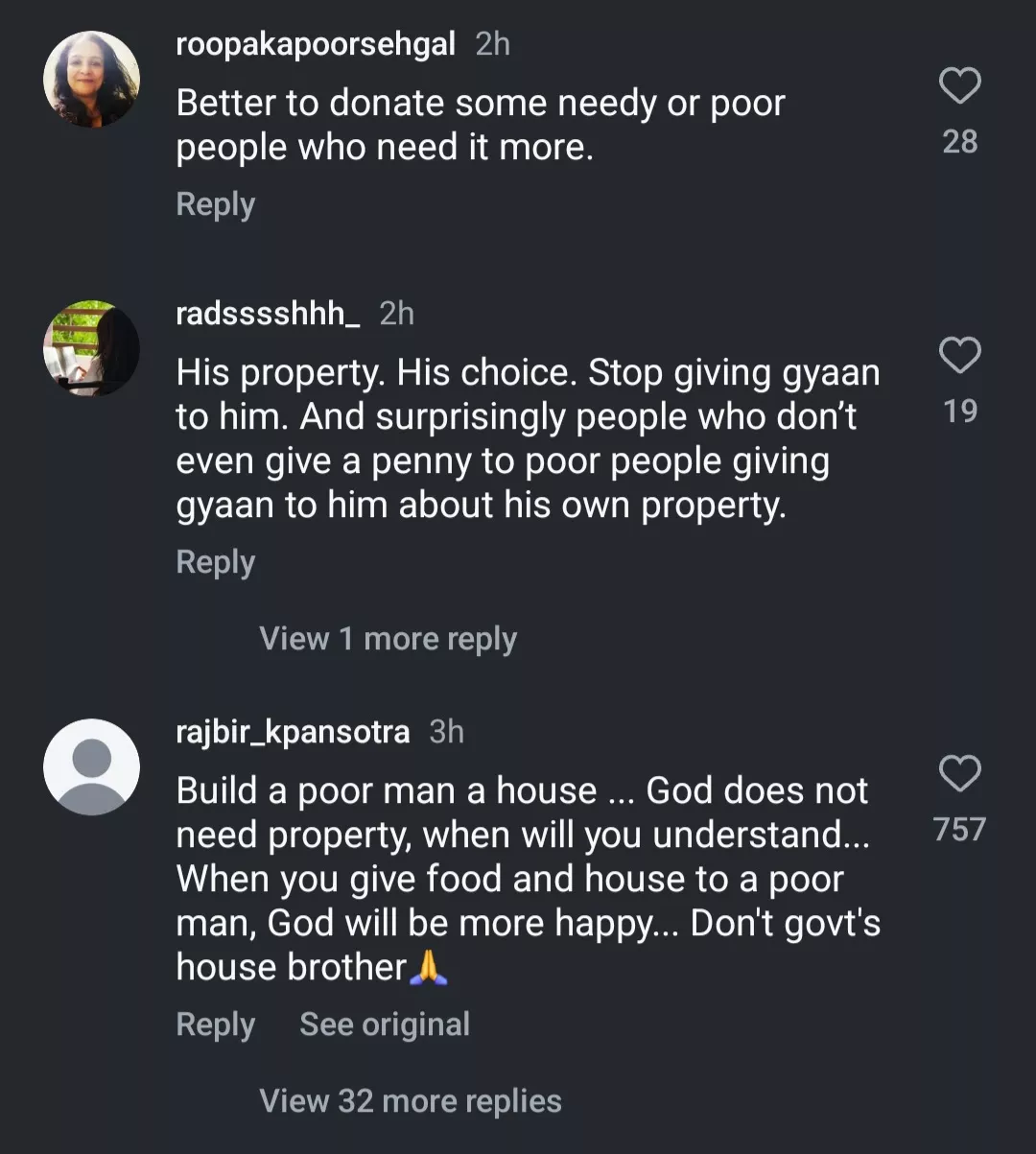Open the radsssshhh_ username link
Viewport: 1036px width, 1154px height.
point(268,314)
